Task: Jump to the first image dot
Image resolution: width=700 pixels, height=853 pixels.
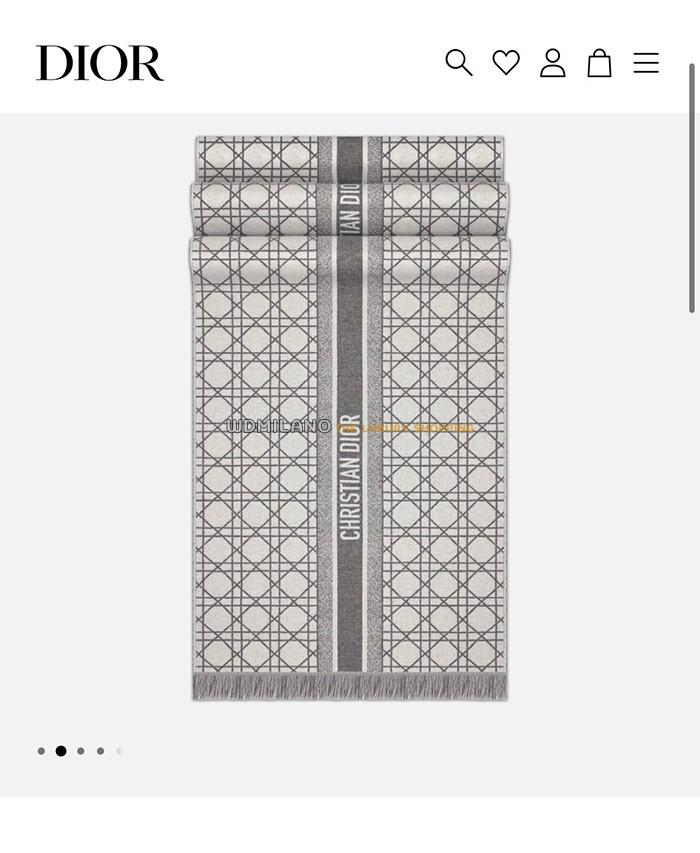Action: [x=41, y=751]
